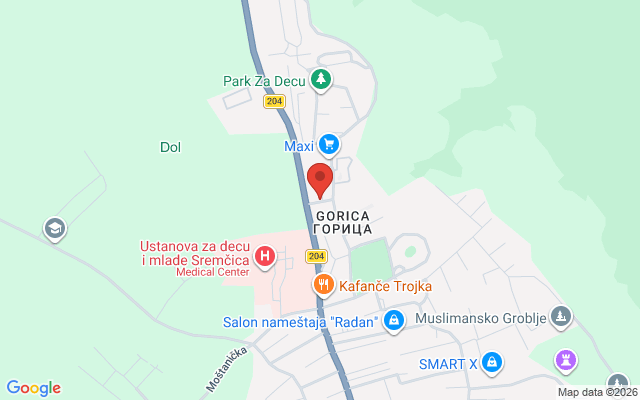Viewport: 640px width, 400px height.
Task: Open the SMART X store pin
Action: [492, 363]
